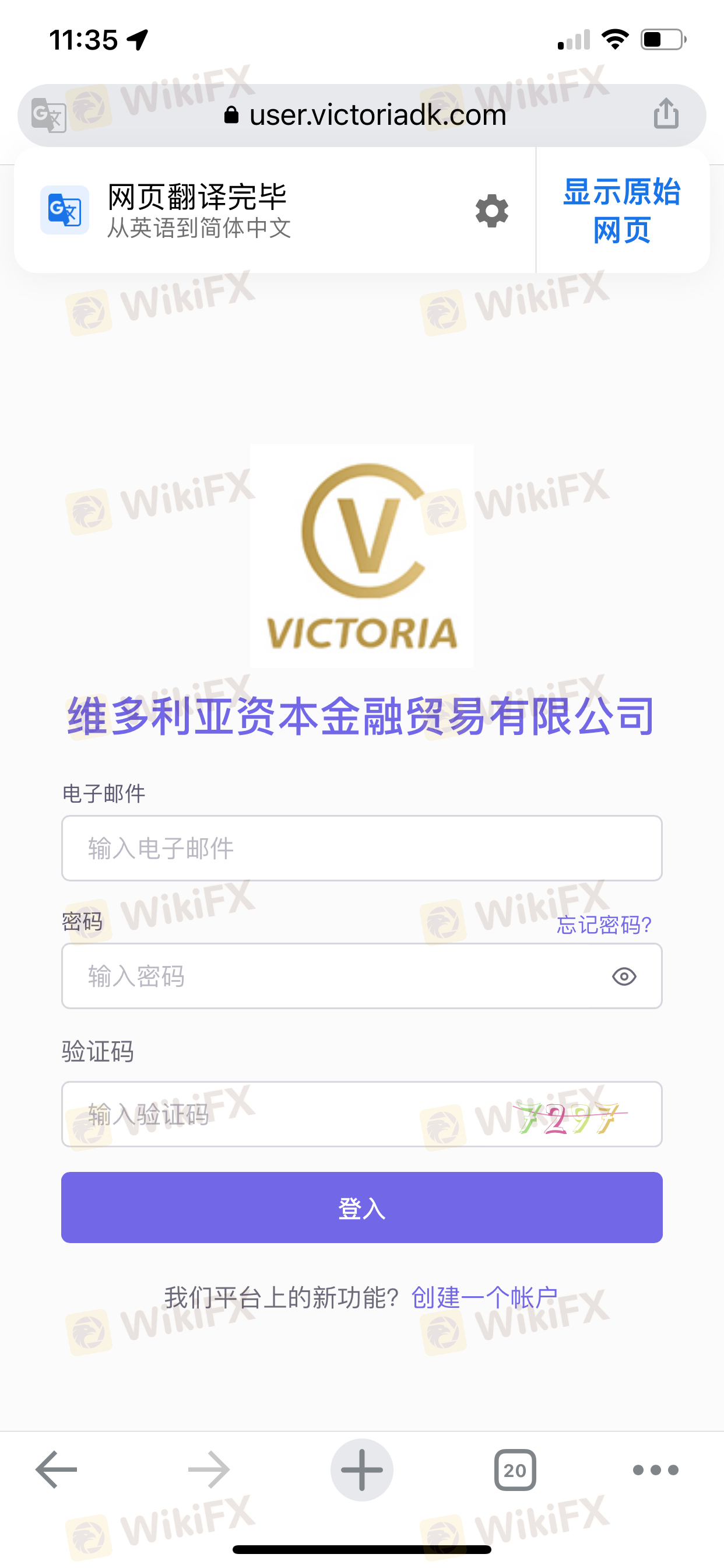Image resolution: width=724 pixels, height=1568 pixels.
Task: Tap the translate icon in the address bar
Action: click(x=48, y=115)
